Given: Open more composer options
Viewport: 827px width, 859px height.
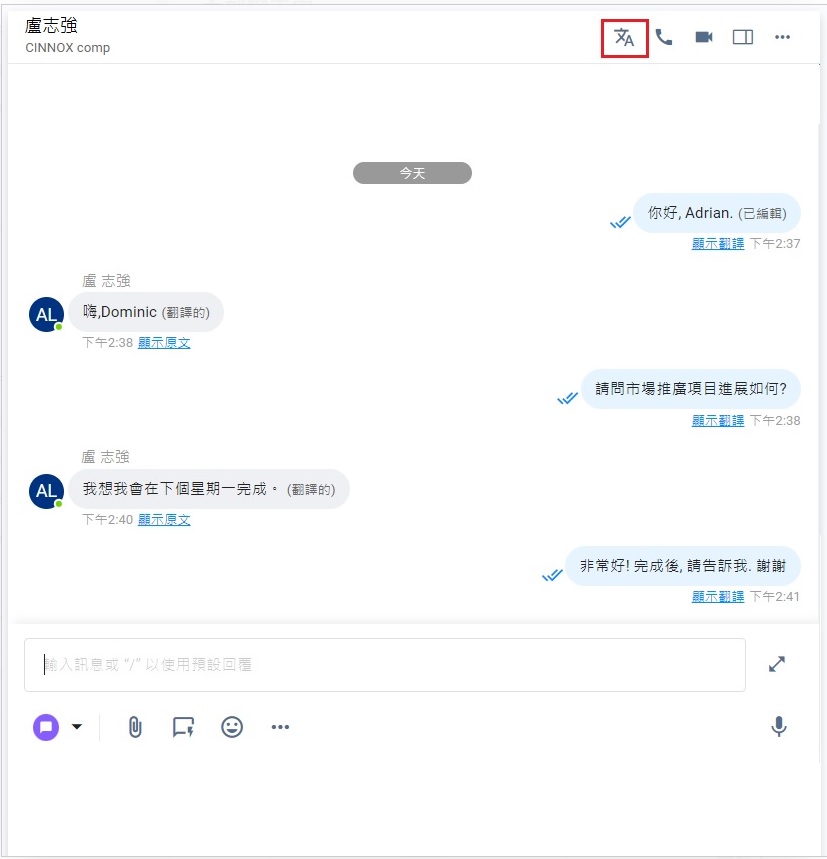Looking at the screenshot, I should pyautogui.click(x=280, y=727).
